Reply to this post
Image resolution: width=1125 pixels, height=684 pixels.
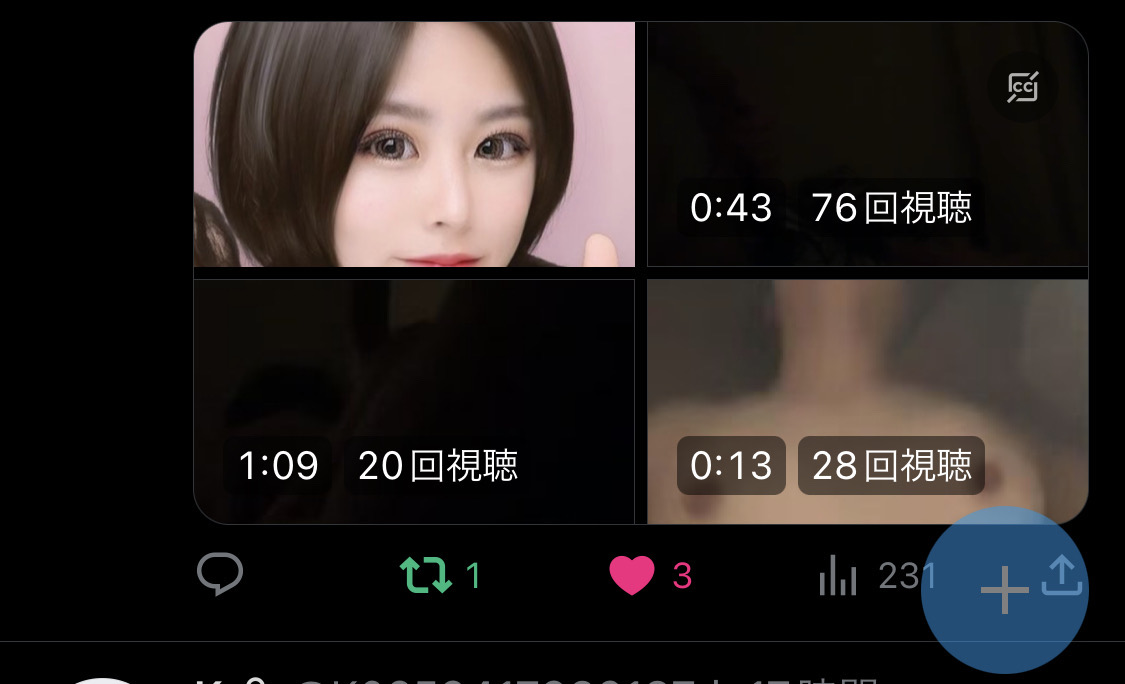[x=220, y=575]
